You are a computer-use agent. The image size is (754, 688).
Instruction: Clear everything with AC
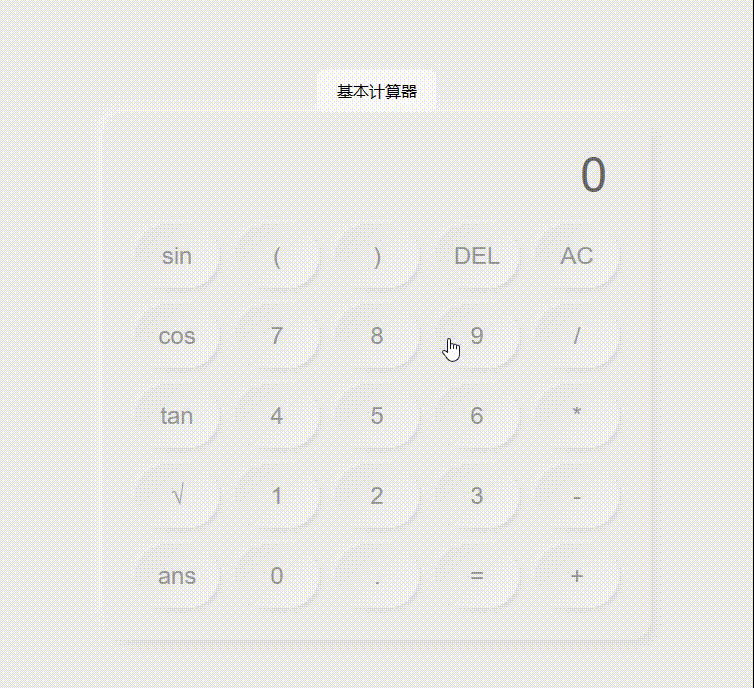click(x=577, y=256)
